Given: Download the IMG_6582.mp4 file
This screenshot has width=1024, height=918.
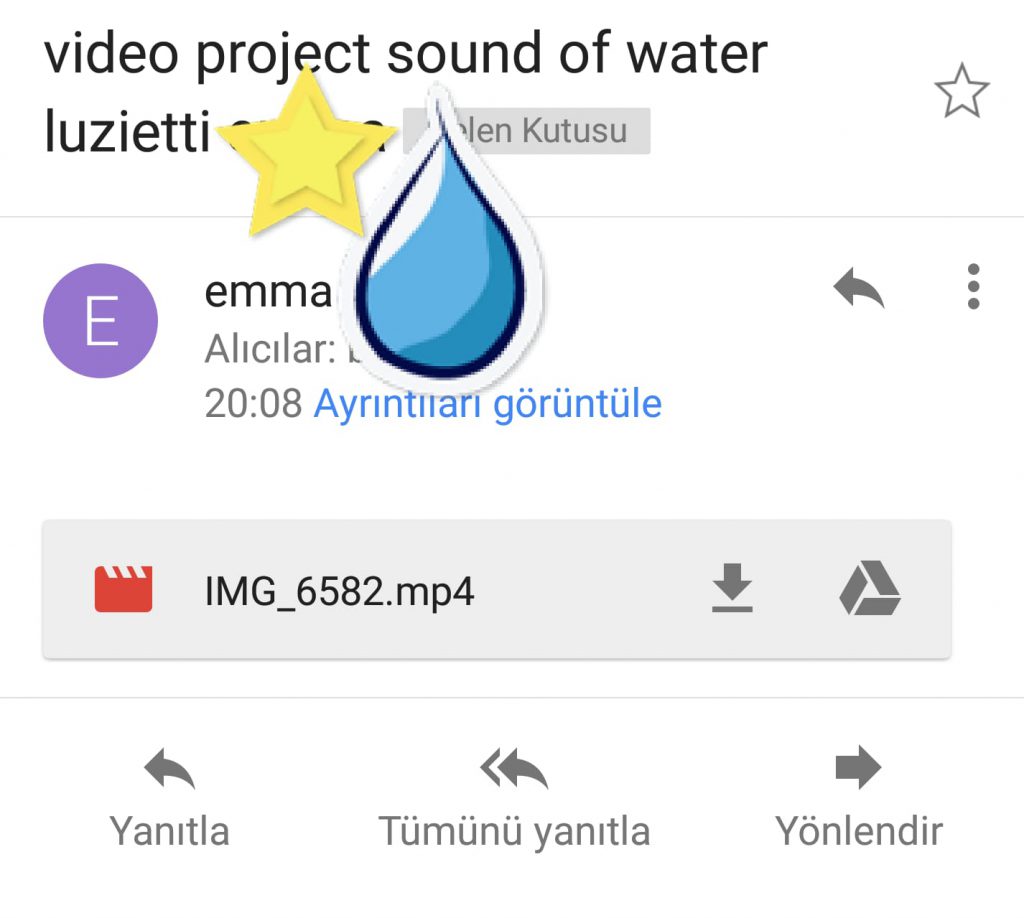Looking at the screenshot, I should (732, 588).
